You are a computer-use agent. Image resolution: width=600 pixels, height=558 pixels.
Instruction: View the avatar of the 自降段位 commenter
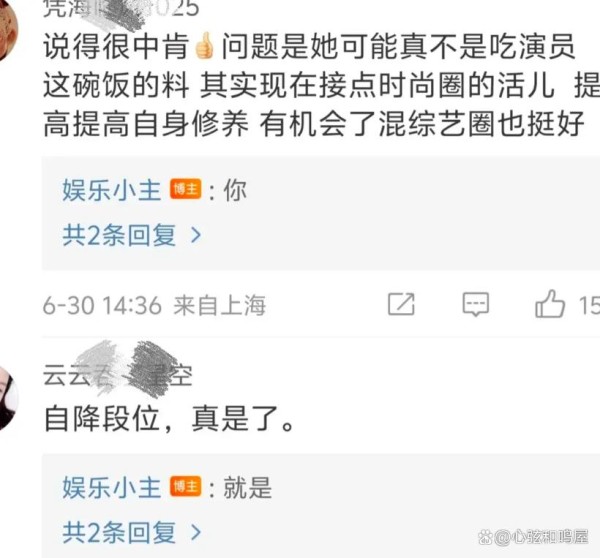click(8, 396)
